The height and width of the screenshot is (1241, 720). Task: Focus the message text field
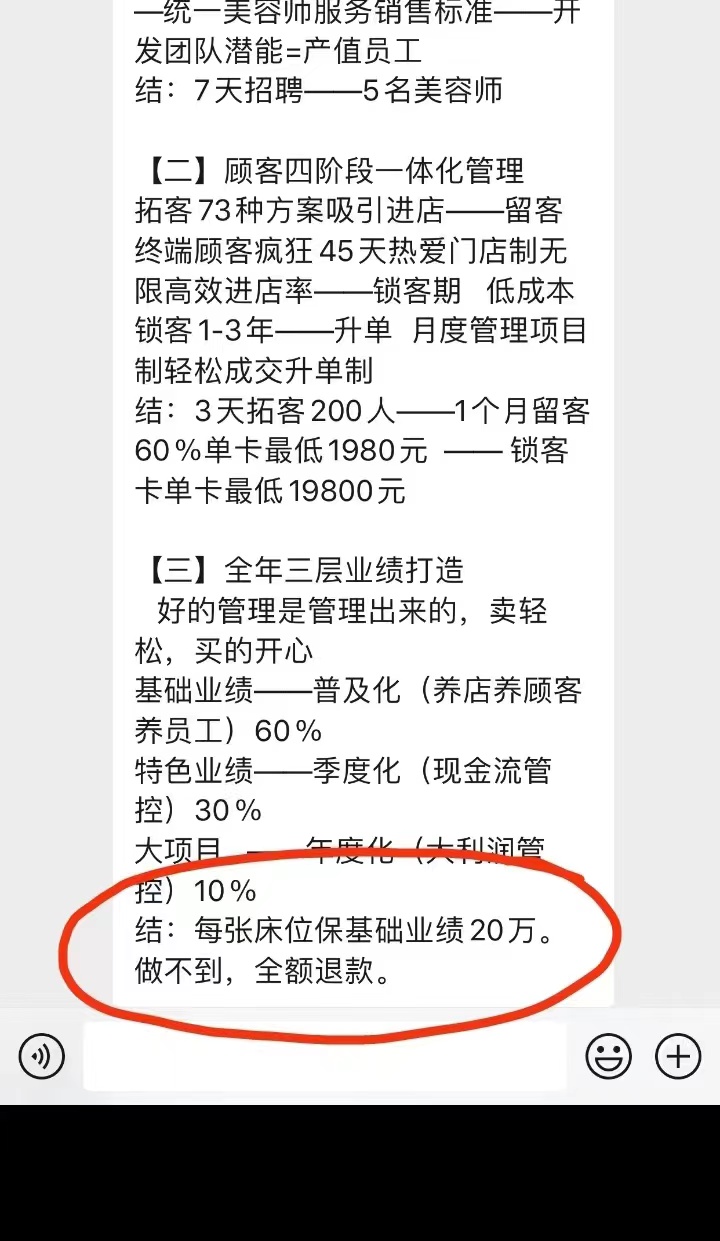(x=325, y=1057)
